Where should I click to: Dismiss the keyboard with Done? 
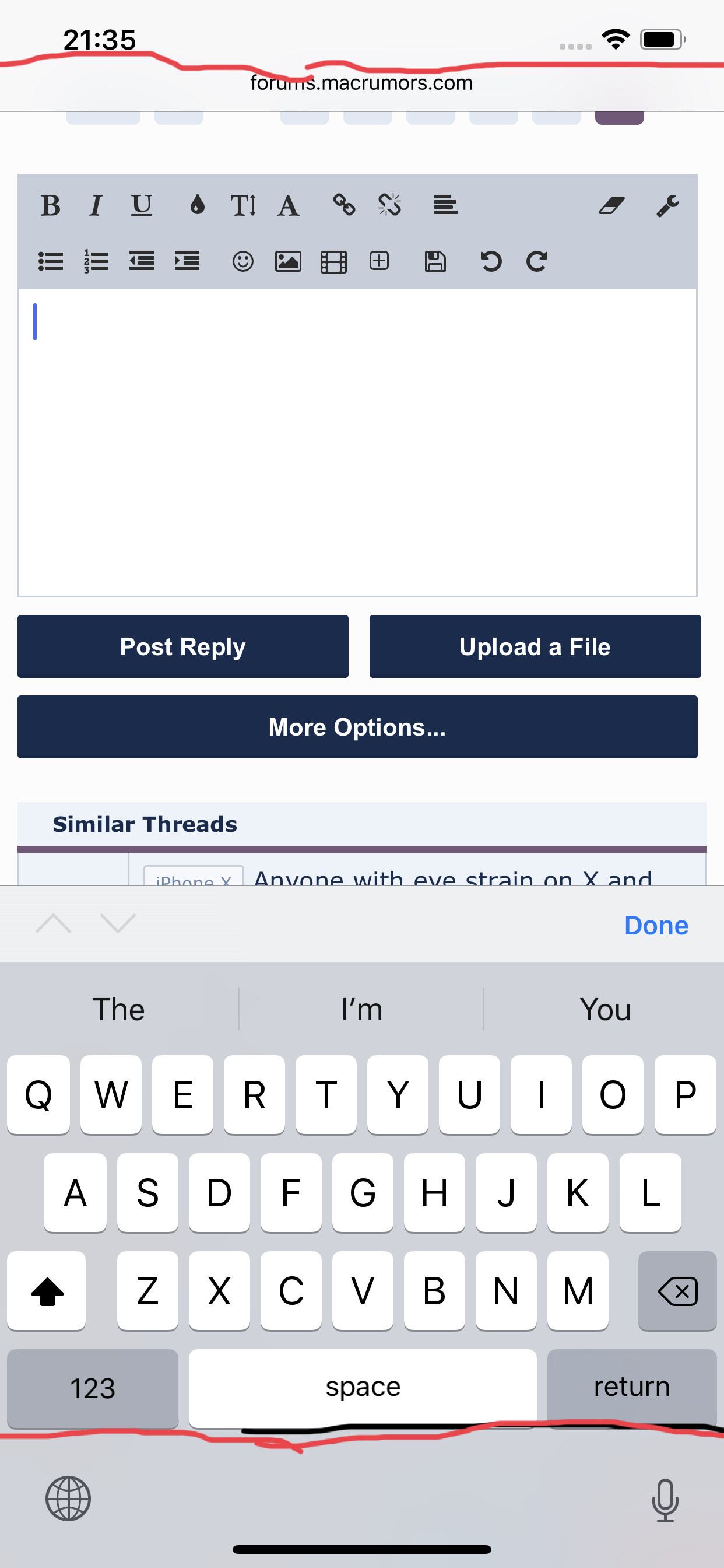(656, 925)
